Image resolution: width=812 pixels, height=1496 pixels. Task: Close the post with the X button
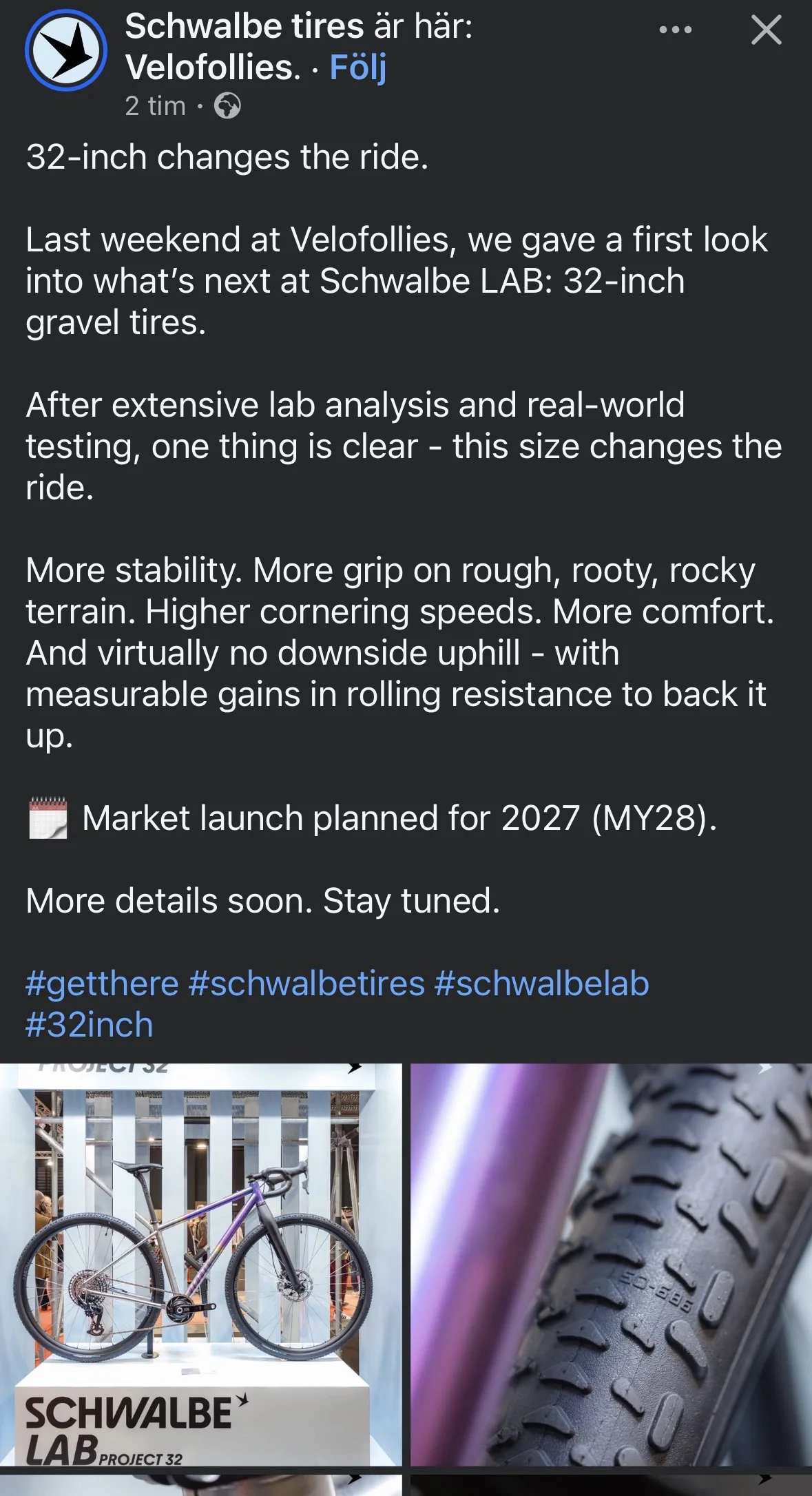(766, 30)
